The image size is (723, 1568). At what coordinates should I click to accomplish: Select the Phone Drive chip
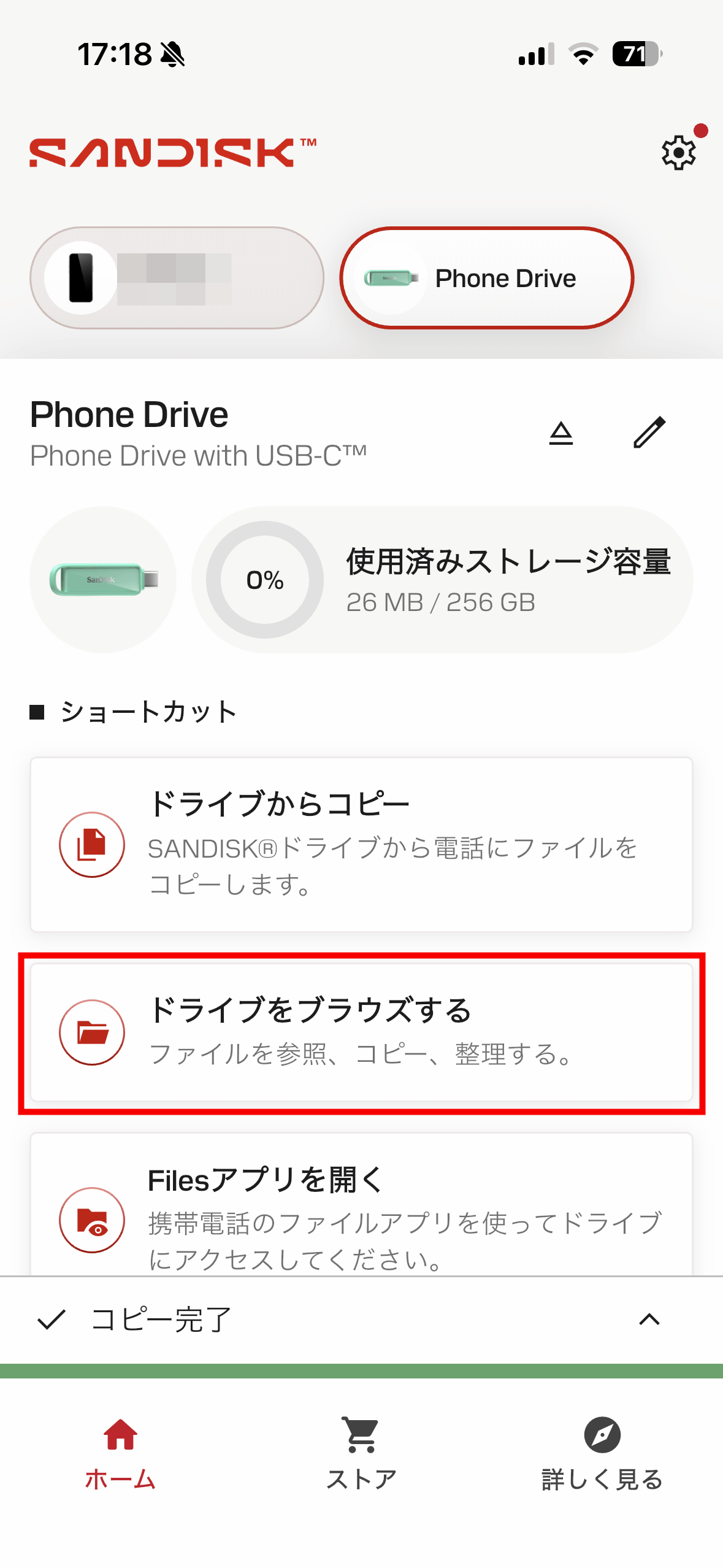click(486, 278)
